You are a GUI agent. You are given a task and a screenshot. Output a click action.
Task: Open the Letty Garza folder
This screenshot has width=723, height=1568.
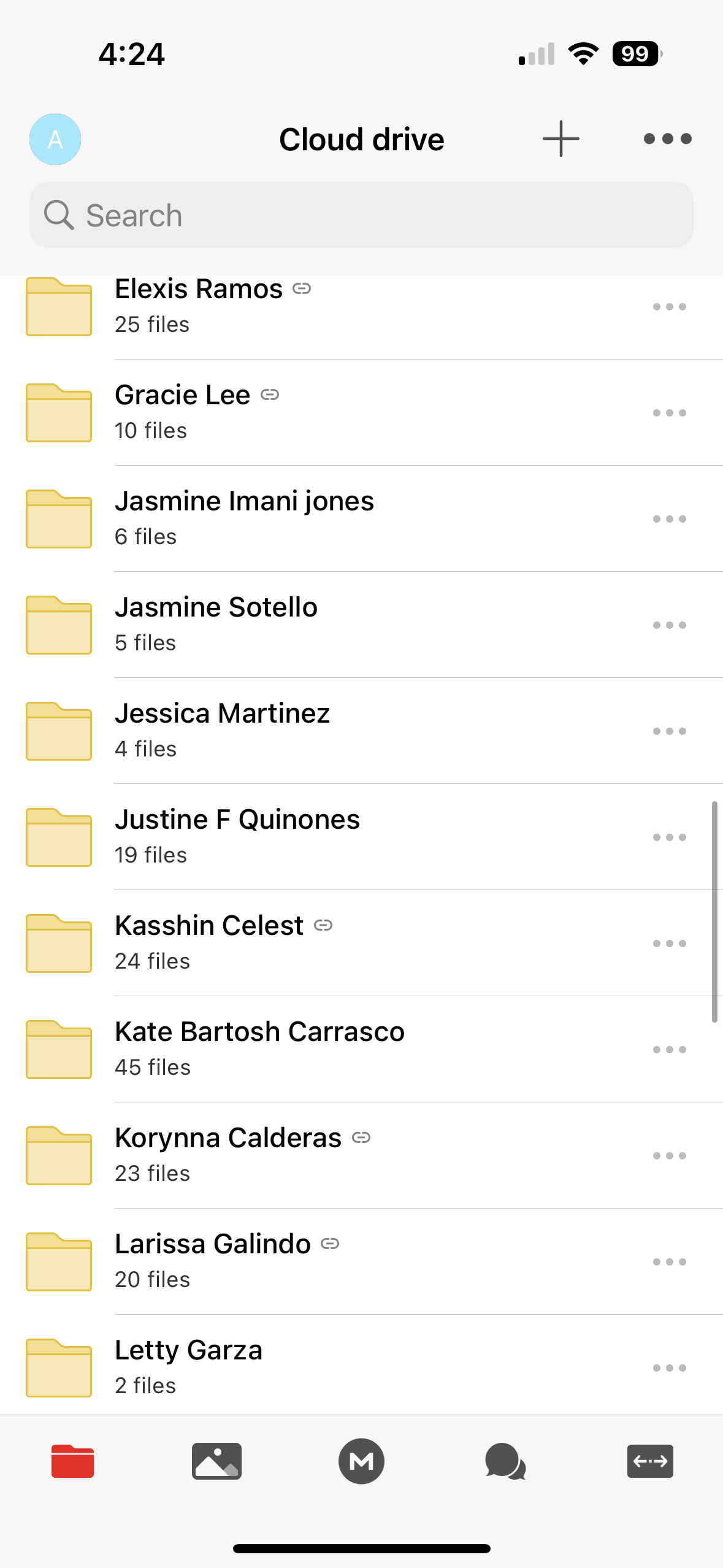188,1367
